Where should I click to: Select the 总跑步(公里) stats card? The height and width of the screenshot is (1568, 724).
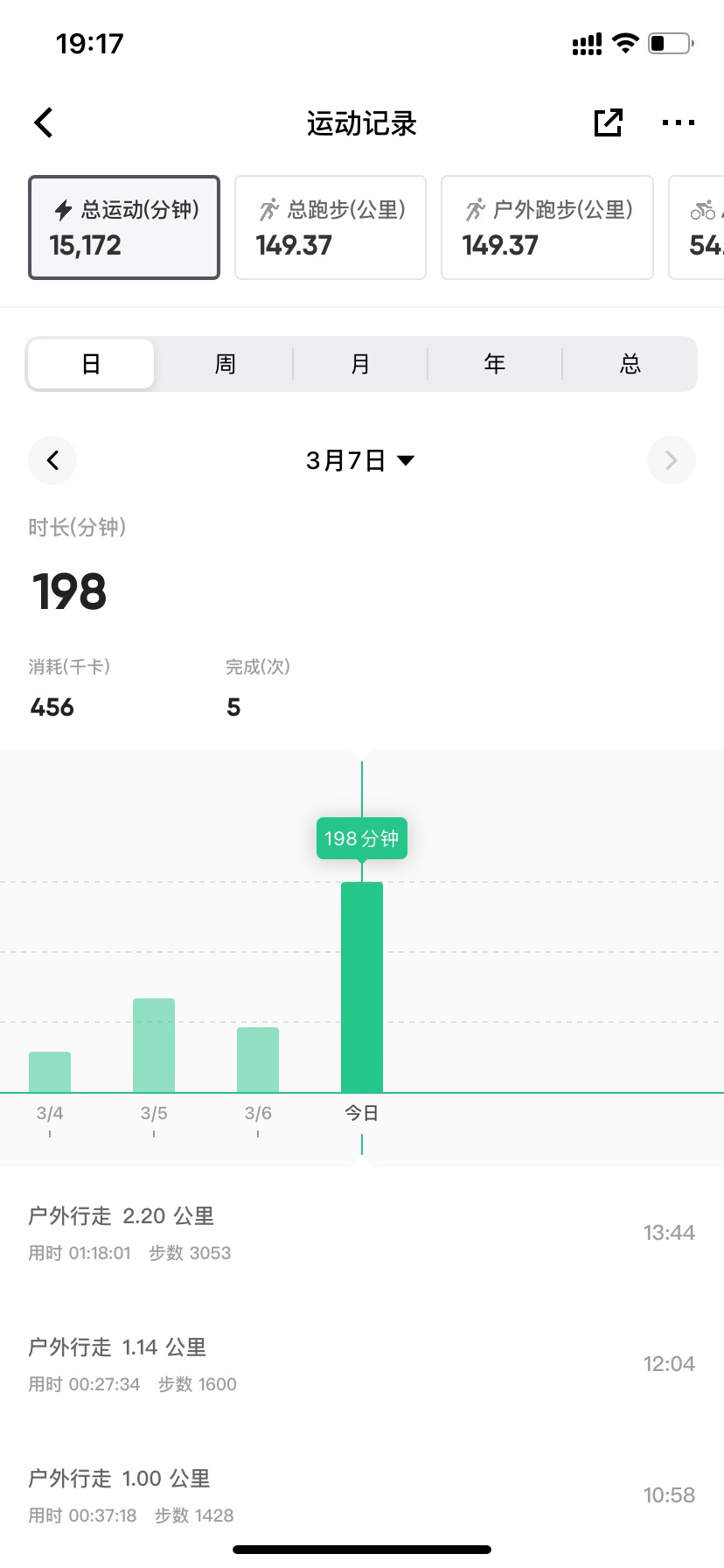pos(331,227)
